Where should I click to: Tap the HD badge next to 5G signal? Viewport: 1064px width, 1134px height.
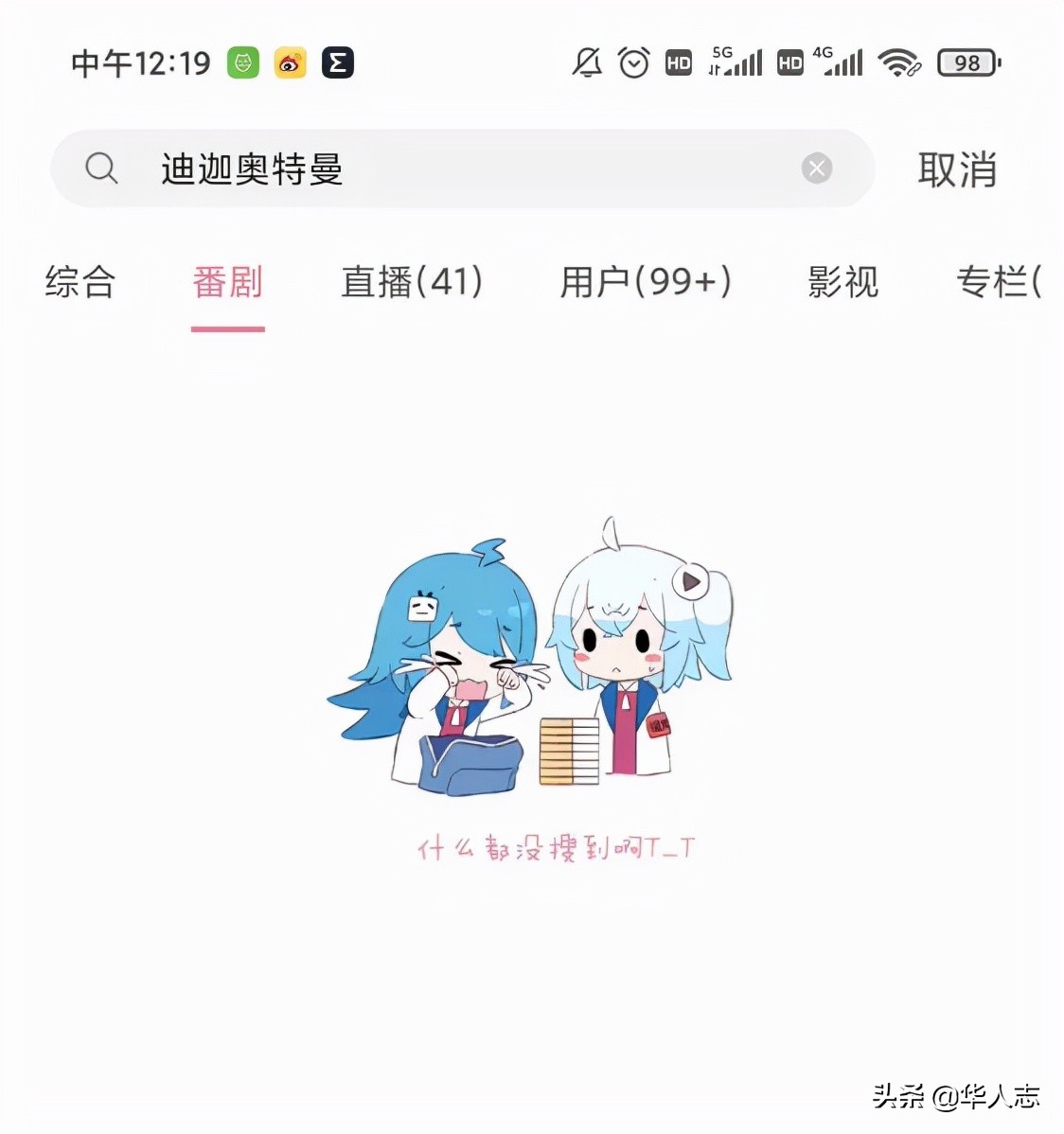click(678, 62)
